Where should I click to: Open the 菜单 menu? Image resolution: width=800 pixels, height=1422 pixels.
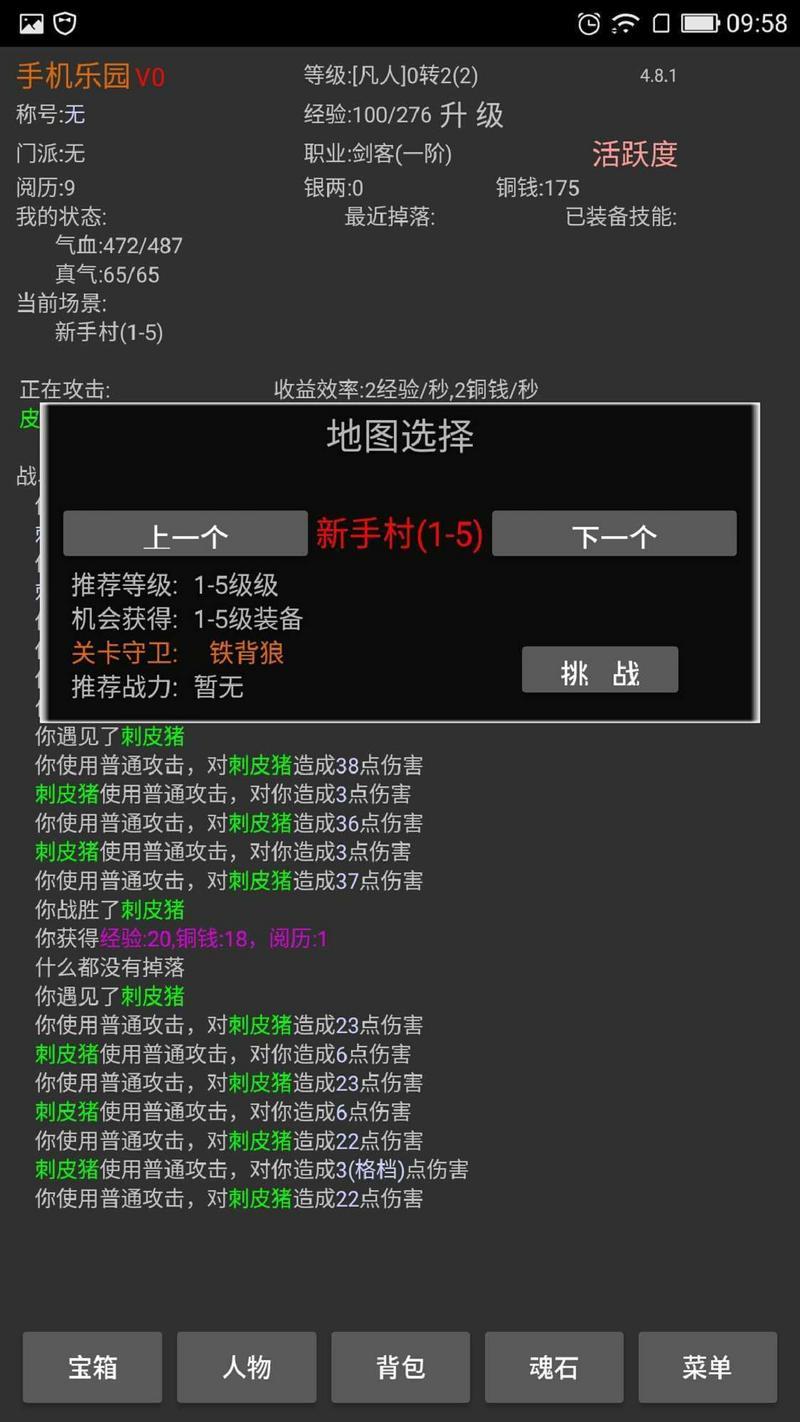click(x=707, y=1367)
